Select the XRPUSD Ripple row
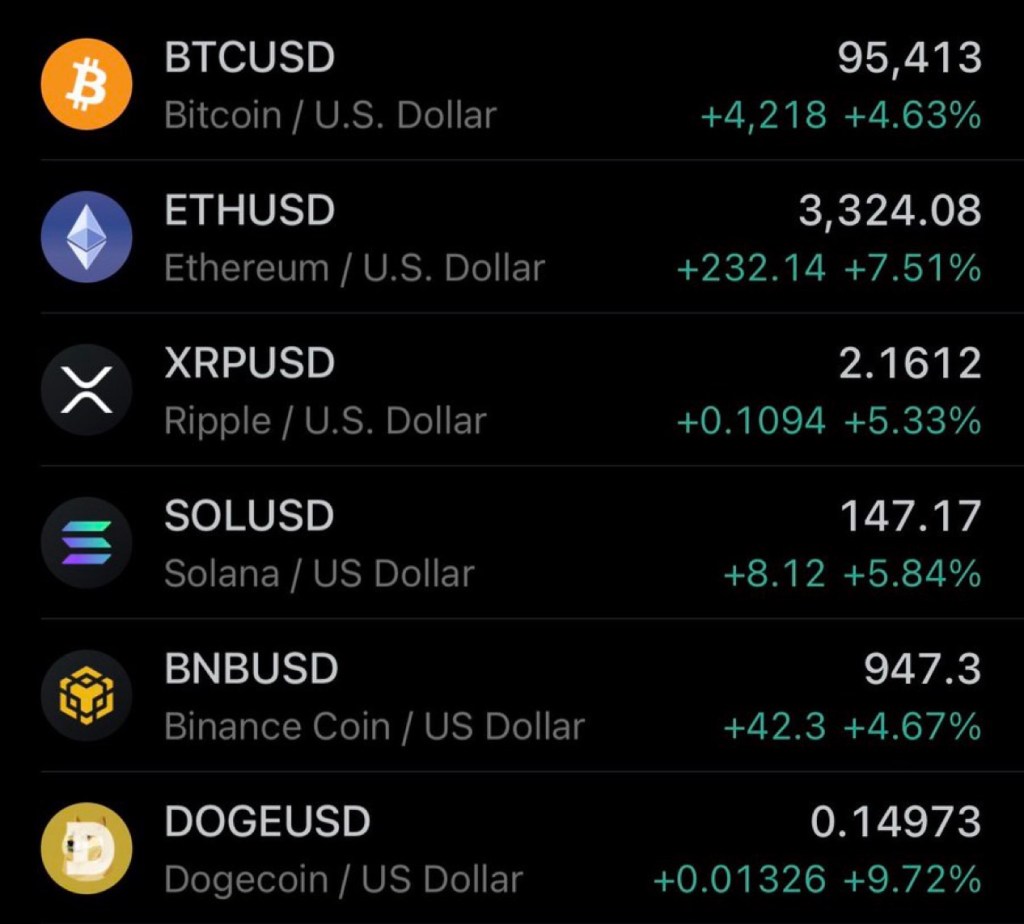This screenshot has height=924, width=1024. point(510,391)
